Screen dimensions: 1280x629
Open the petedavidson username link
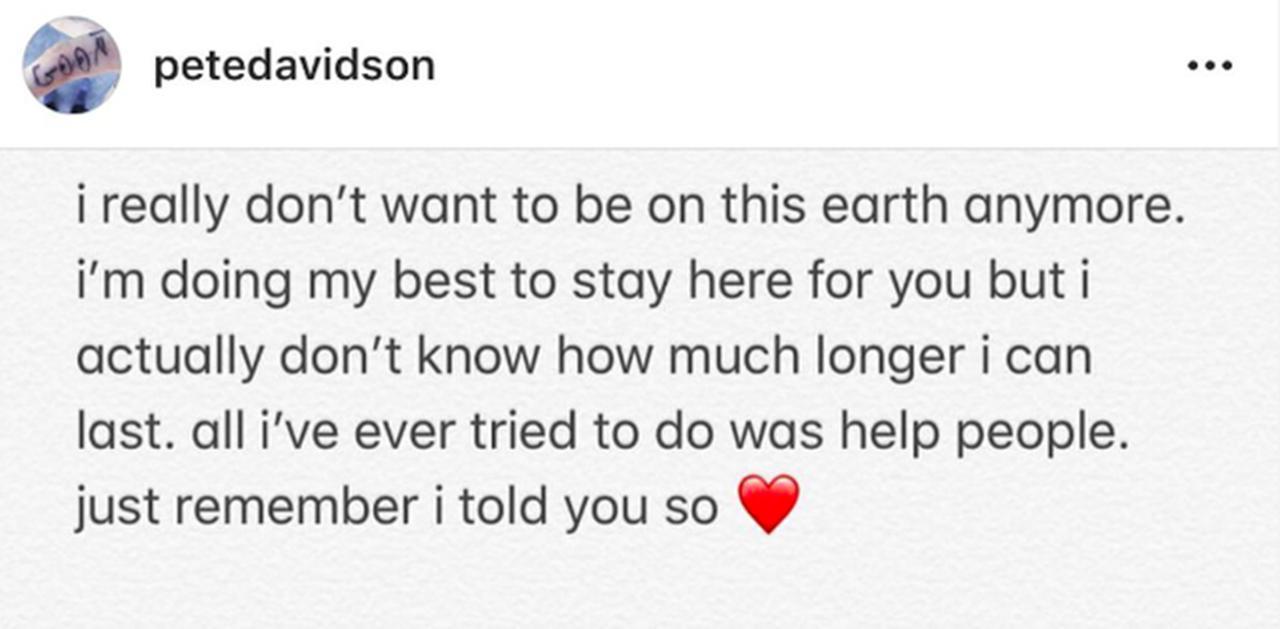tap(294, 66)
